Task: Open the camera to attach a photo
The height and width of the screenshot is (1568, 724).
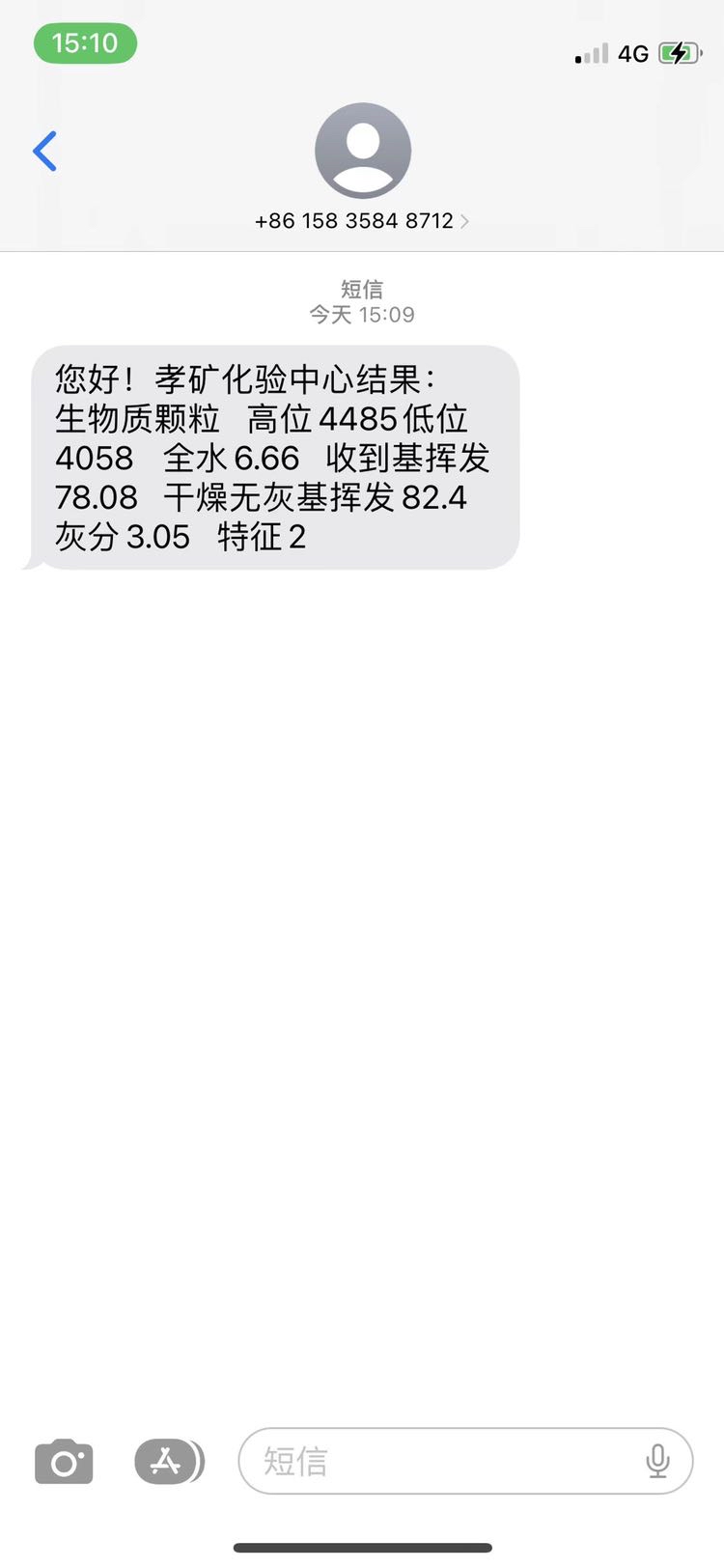Action: [64, 1462]
